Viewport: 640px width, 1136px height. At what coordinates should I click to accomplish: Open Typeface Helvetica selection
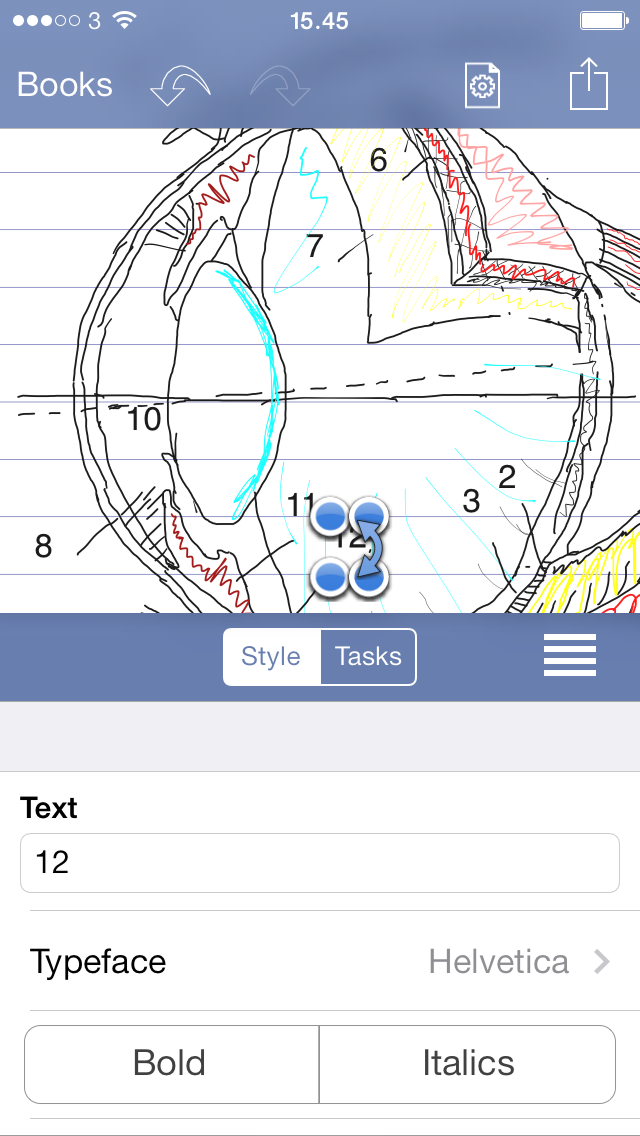click(320, 962)
